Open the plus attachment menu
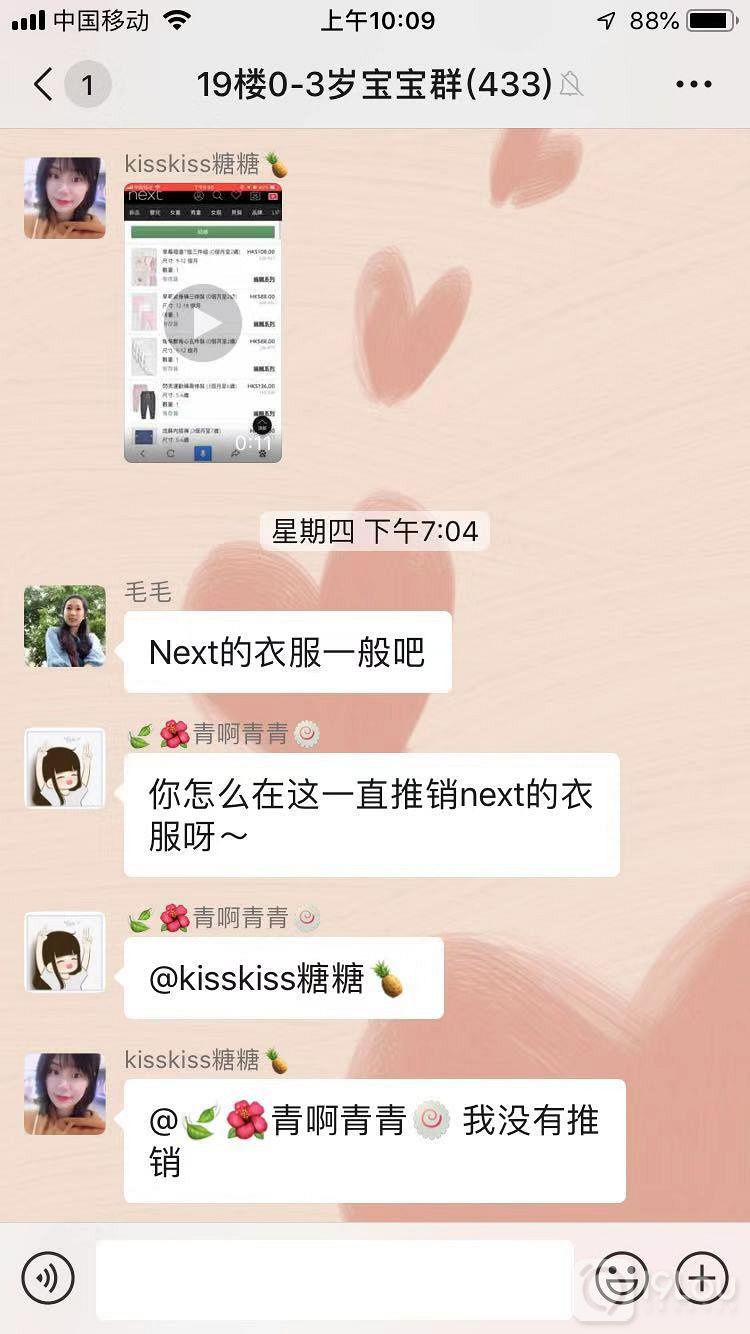The height and width of the screenshot is (1334, 750). (701, 1277)
